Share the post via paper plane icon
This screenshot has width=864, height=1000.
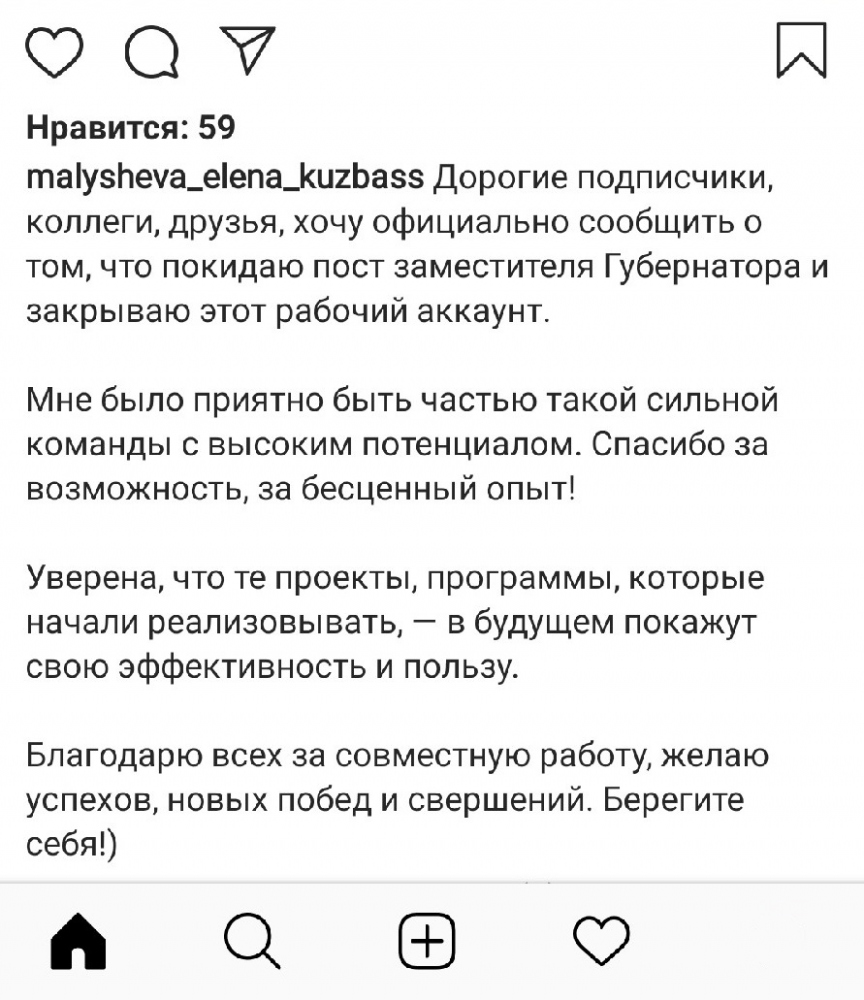coord(244,49)
